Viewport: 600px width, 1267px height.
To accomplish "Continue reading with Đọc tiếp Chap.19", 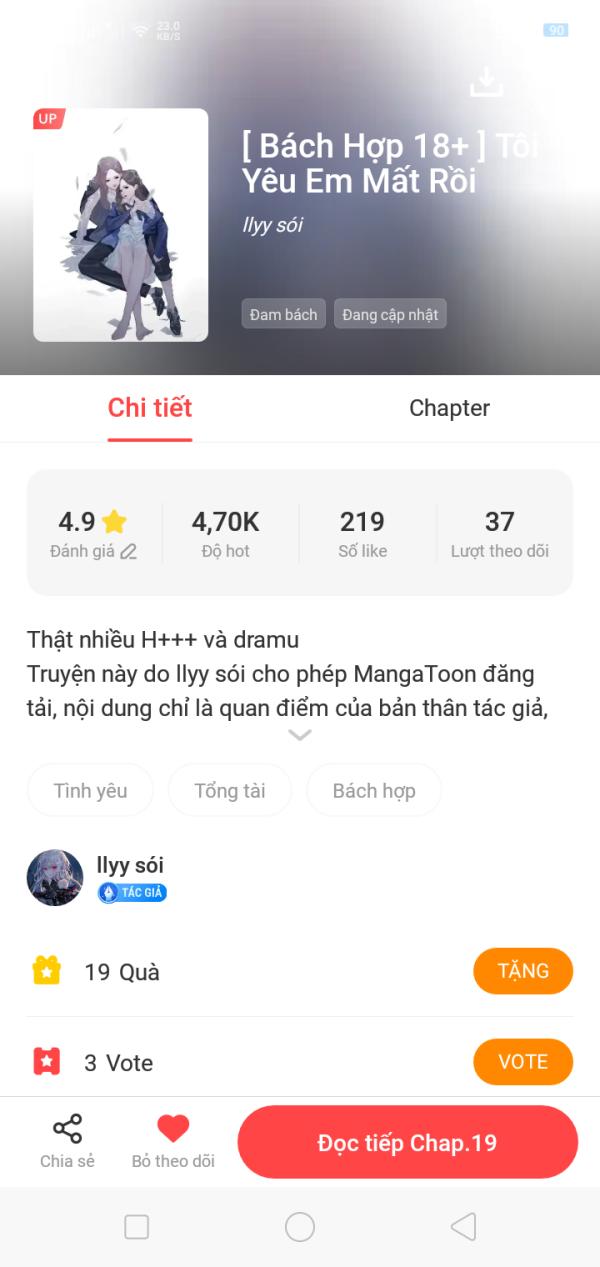I will click(x=407, y=1143).
